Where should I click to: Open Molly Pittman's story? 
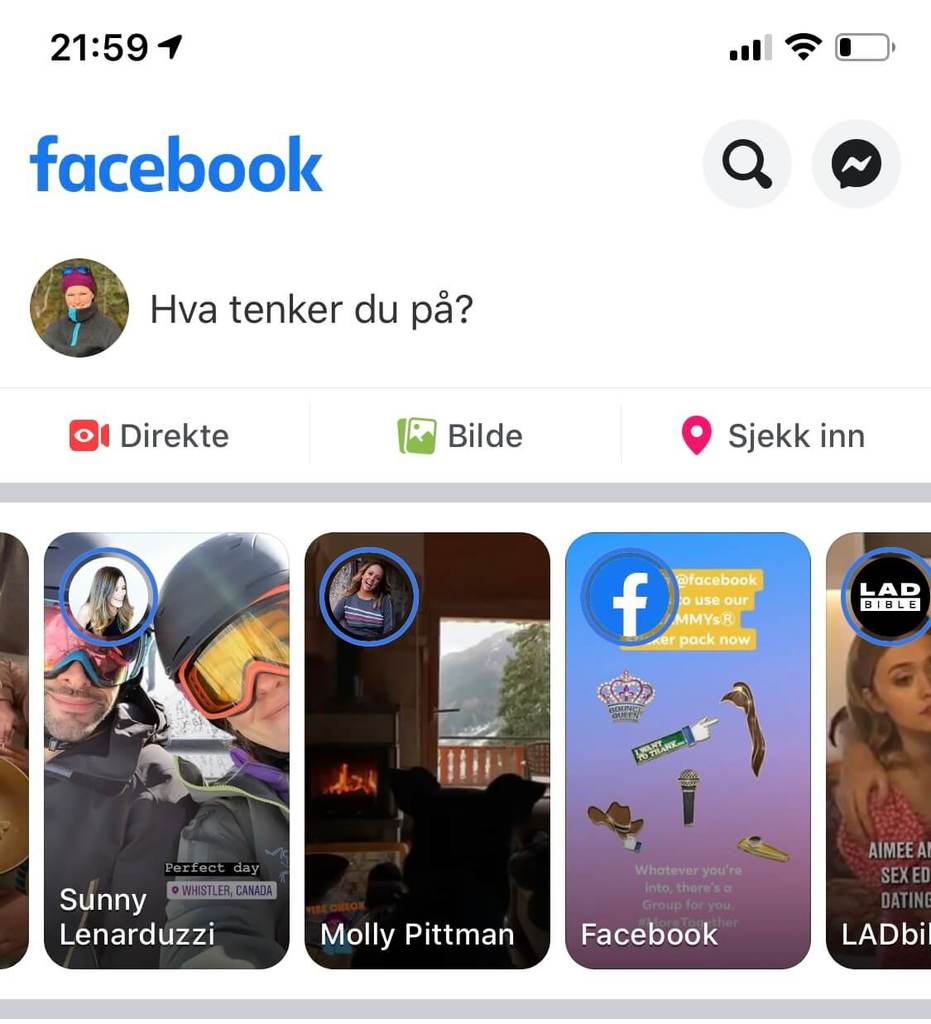[427, 750]
